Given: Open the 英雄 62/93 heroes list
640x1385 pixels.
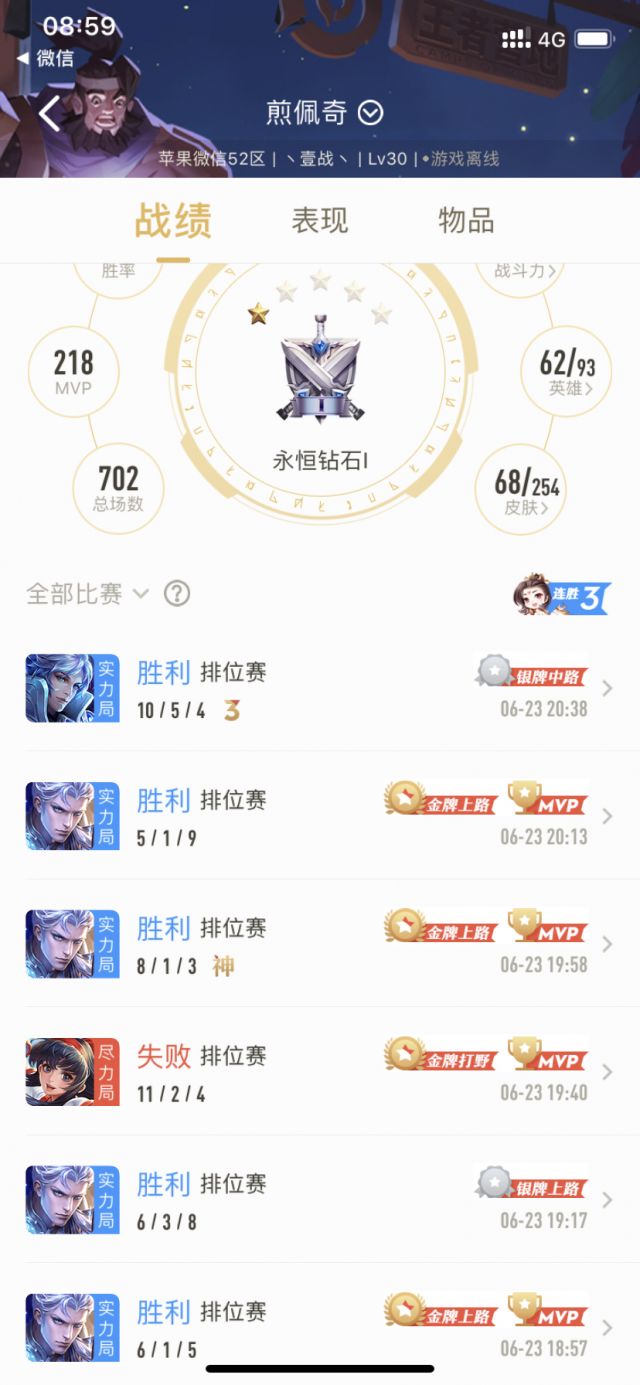Looking at the screenshot, I should coord(566,372).
